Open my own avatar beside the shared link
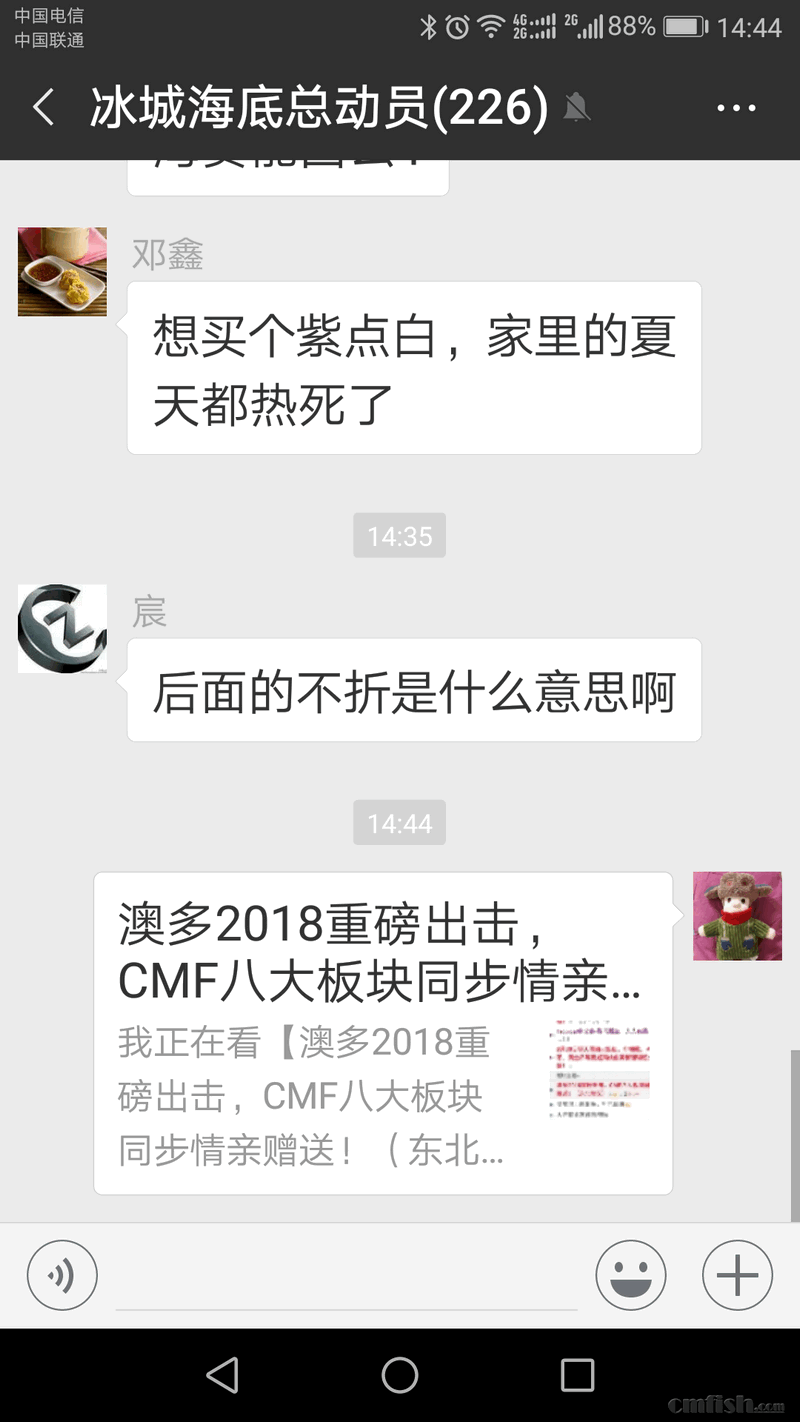The width and height of the screenshot is (800, 1422). pos(737,916)
